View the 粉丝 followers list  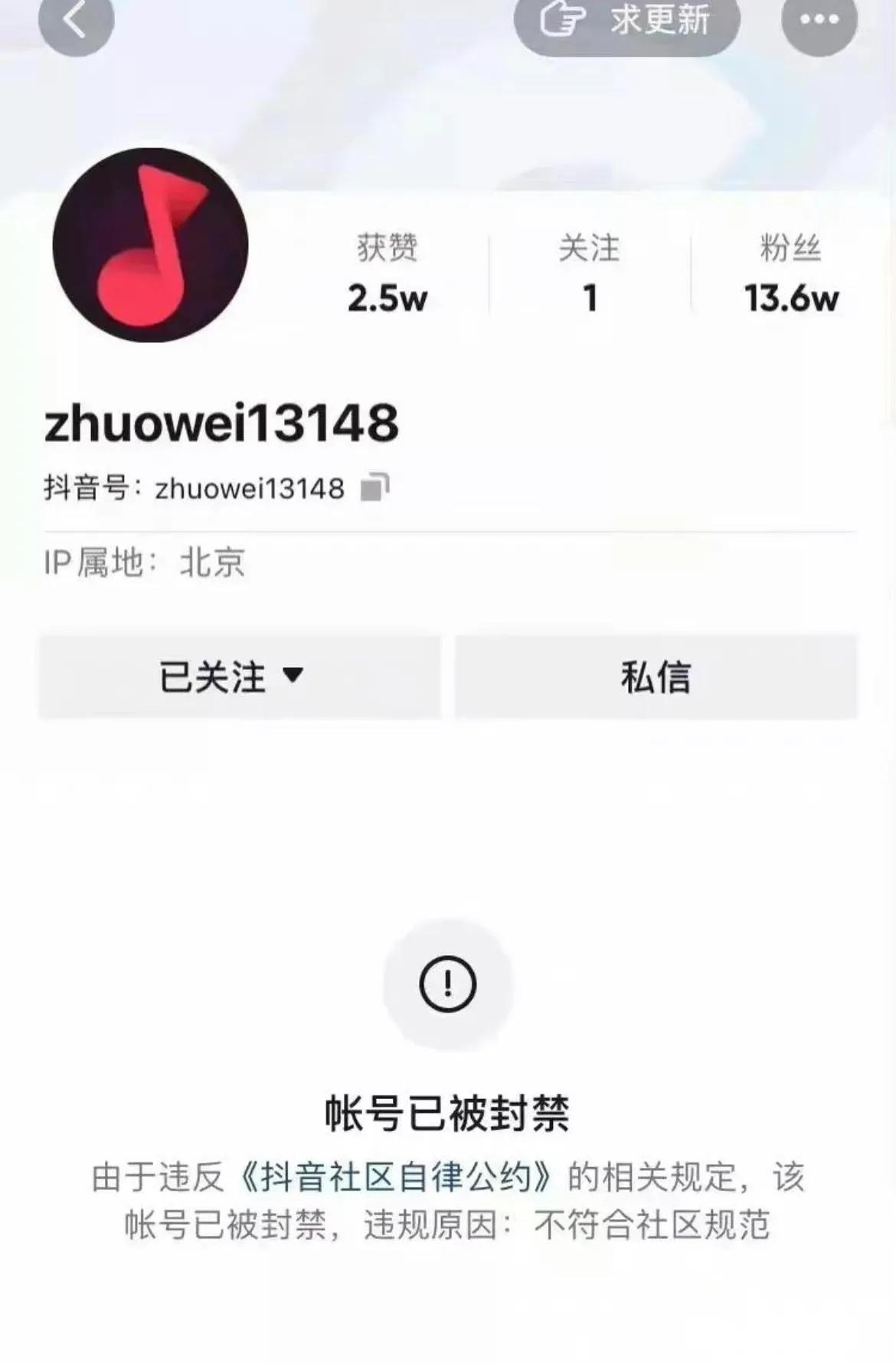[x=790, y=273]
